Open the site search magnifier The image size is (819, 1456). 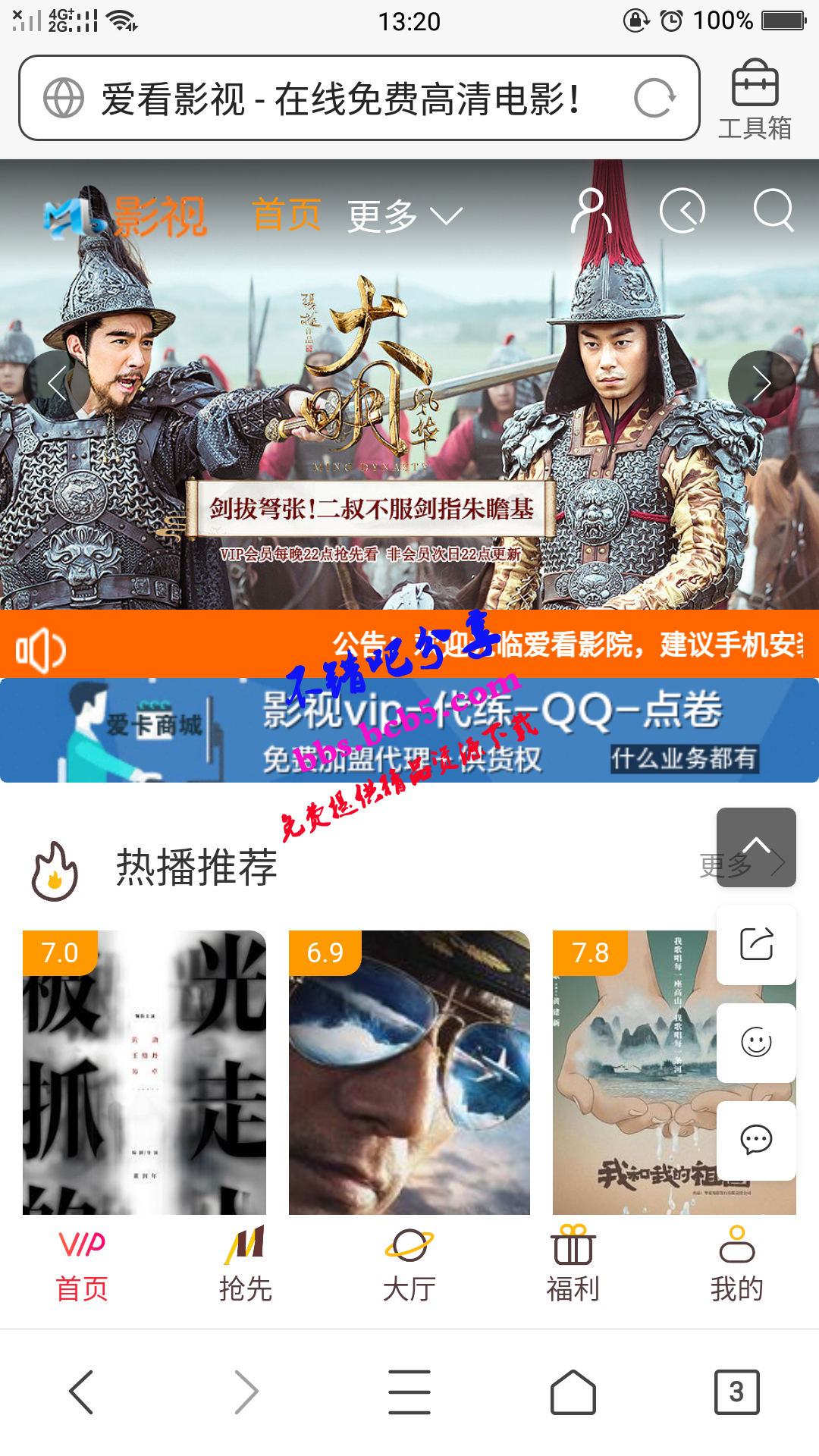pyautogui.click(x=773, y=211)
